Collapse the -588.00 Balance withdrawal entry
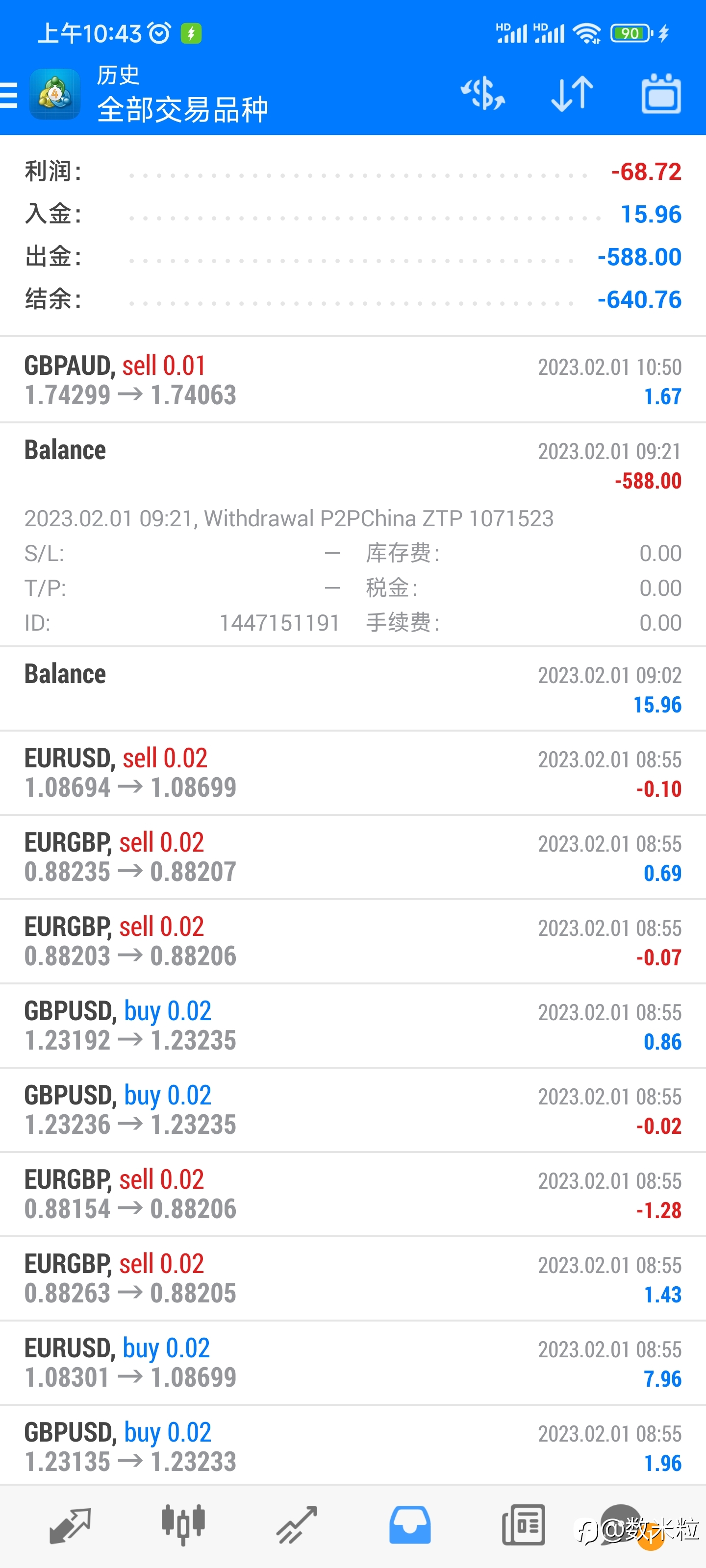Viewport: 706px width, 1568px height. 353,535
